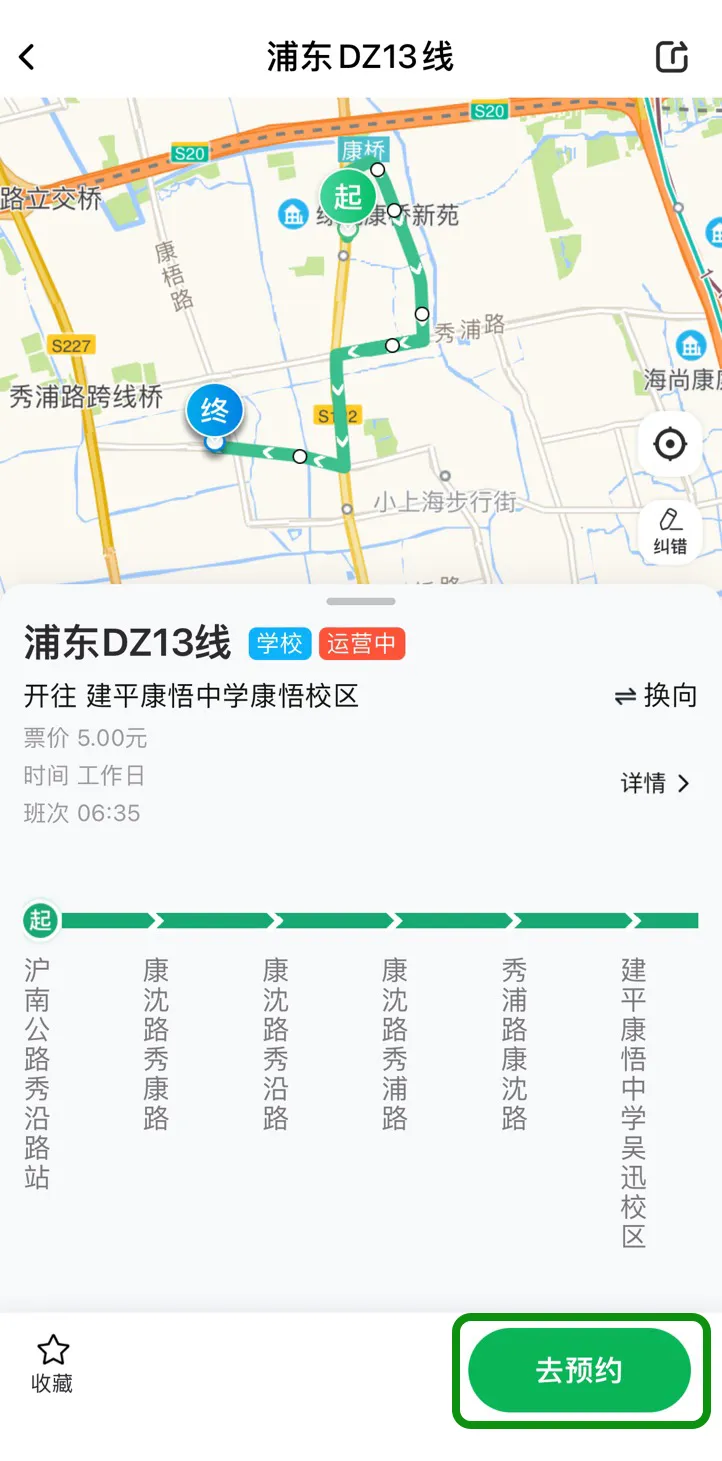Tap the locate-me crosshair on the map
The image size is (722, 1461).
click(669, 443)
